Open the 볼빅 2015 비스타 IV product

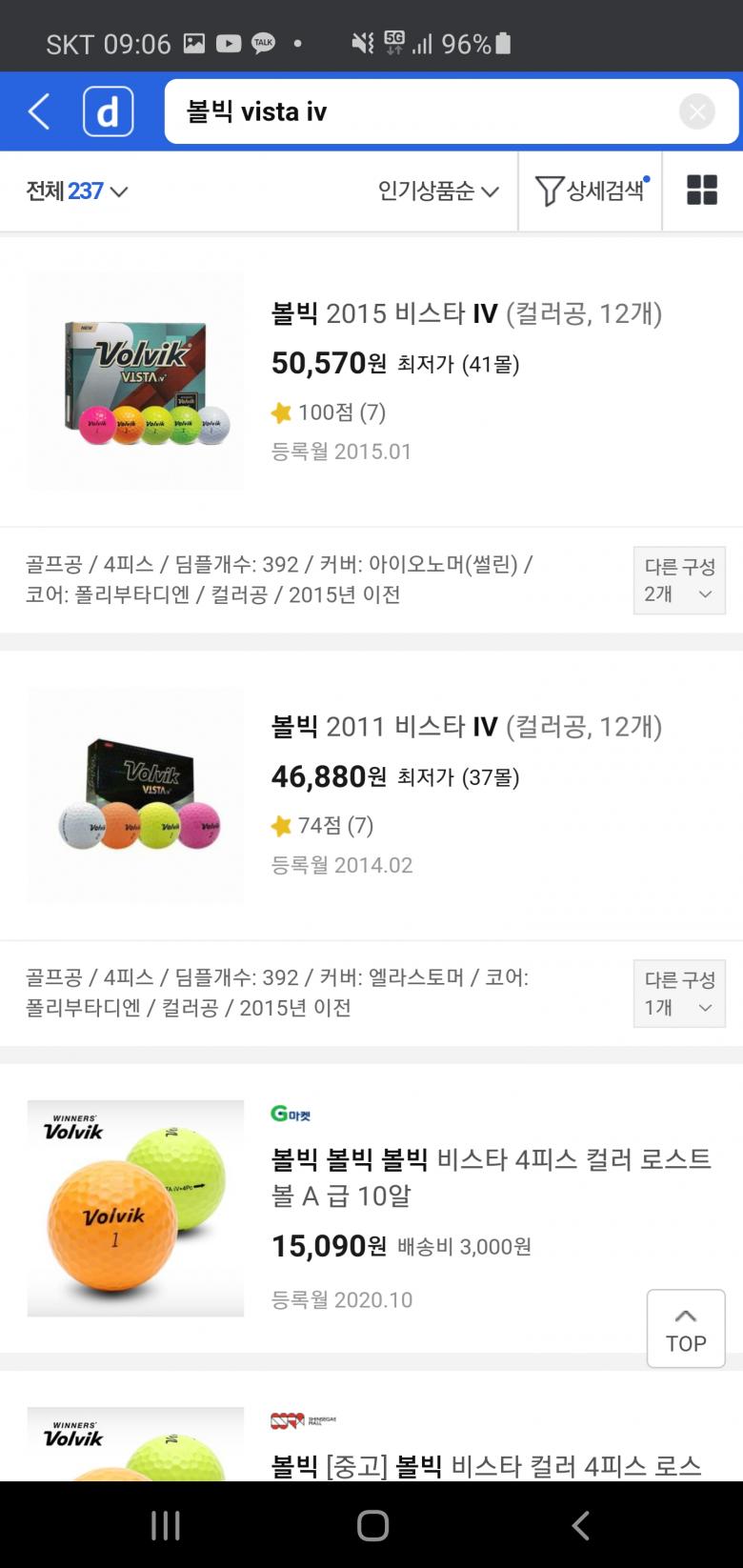pyautogui.click(x=466, y=313)
